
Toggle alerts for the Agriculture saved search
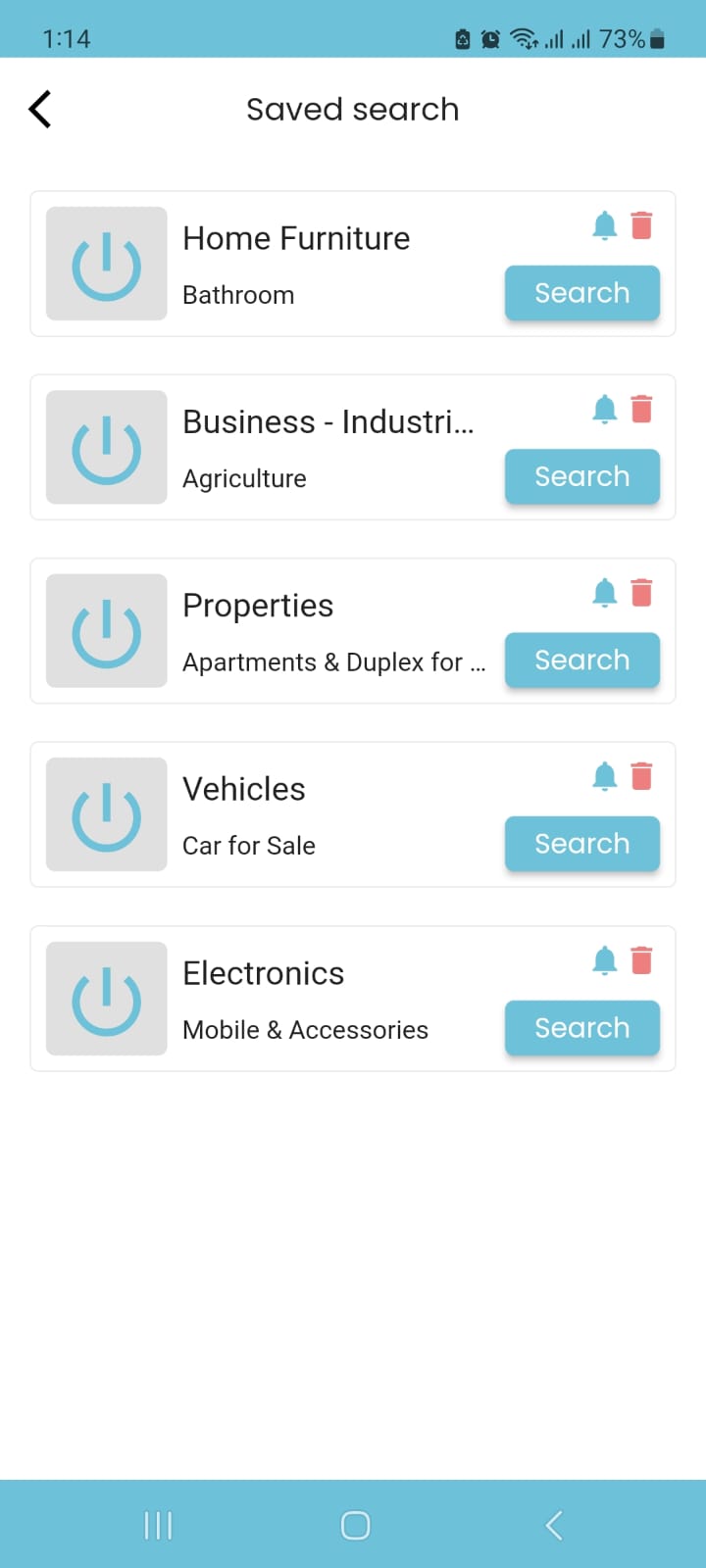pyautogui.click(x=605, y=409)
